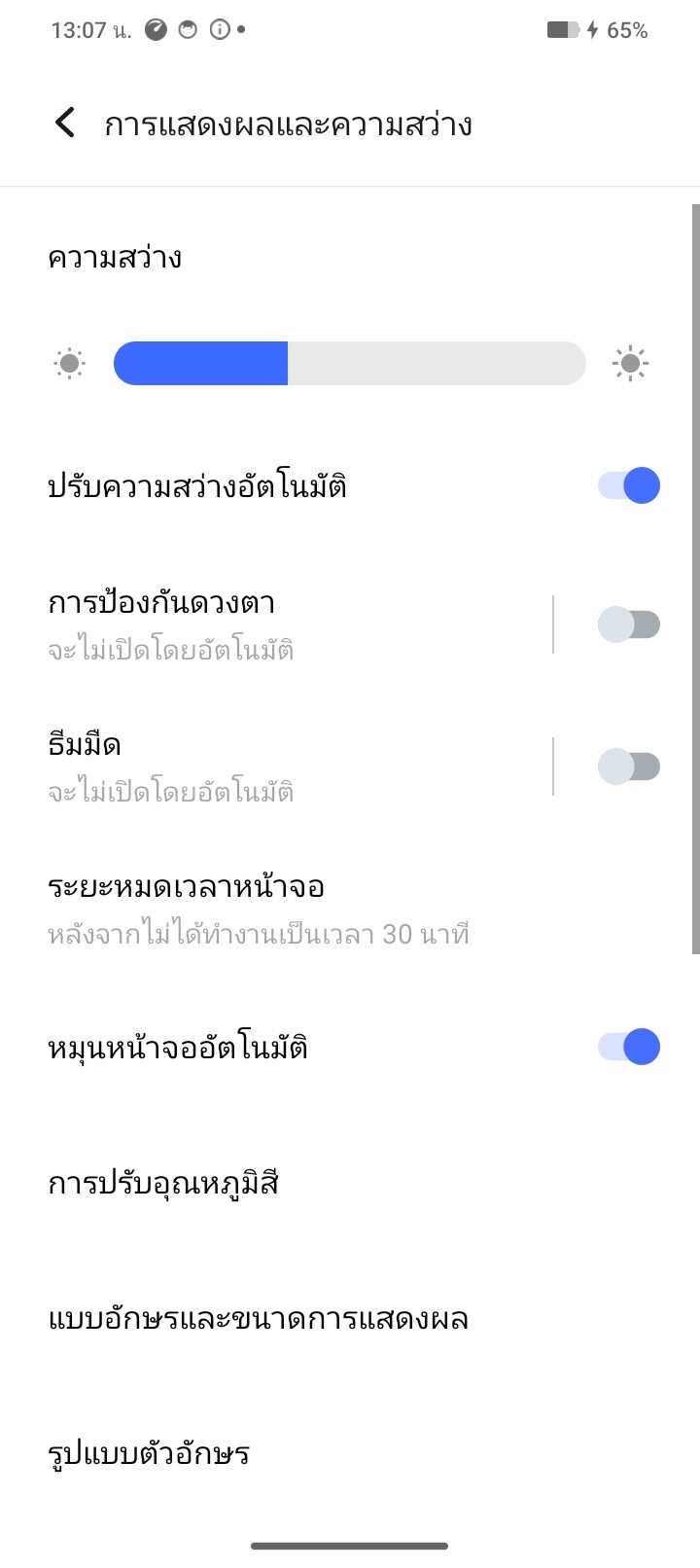Select รูปแบบตัวอักษร option

click(x=292, y=1454)
